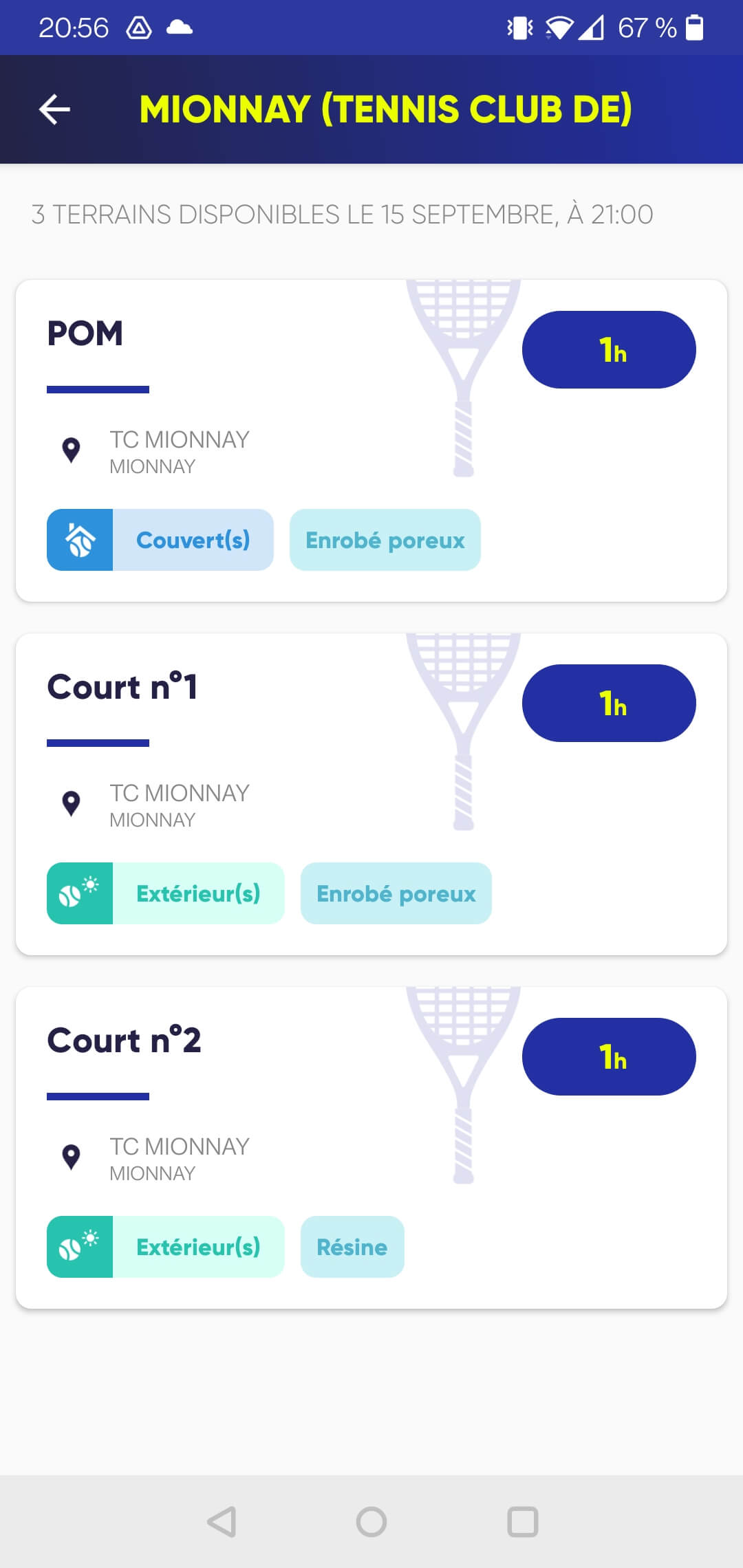Select the 1h slot for POM
This screenshot has height=1568, width=743.
coord(609,349)
